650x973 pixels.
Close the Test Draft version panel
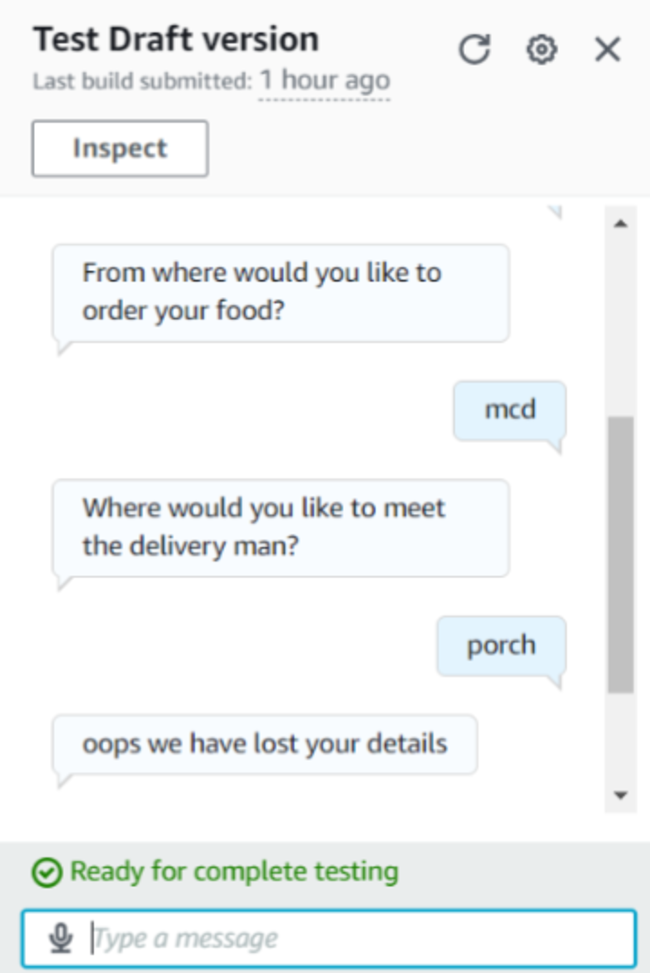608,49
